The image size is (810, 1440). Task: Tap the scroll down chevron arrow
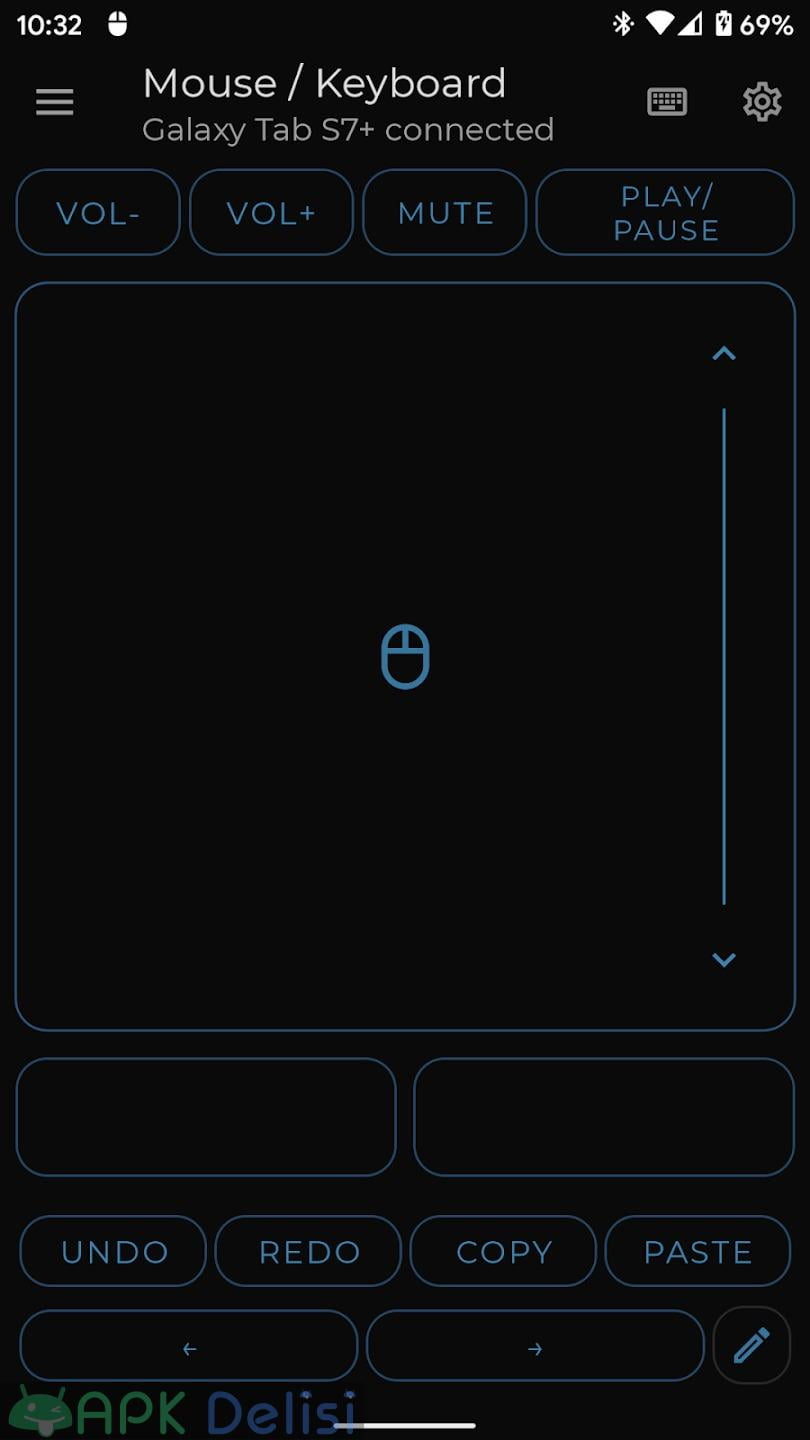724,960
